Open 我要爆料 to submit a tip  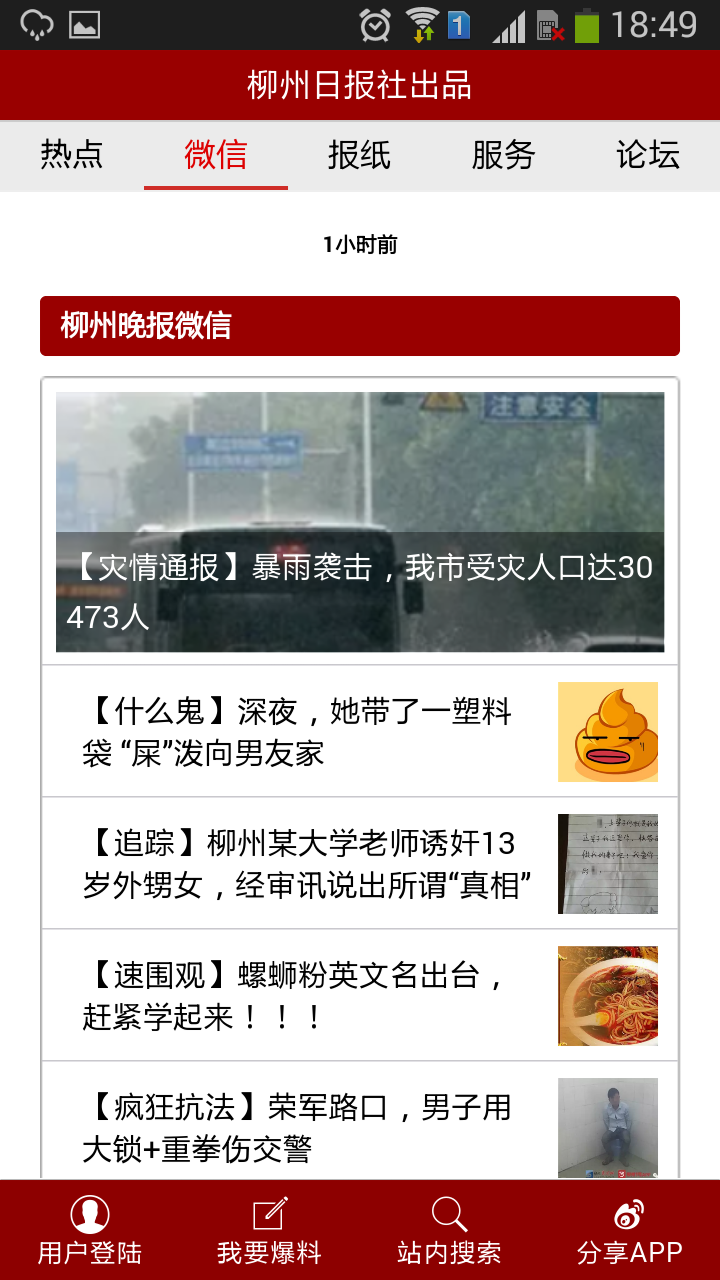click(270, 1230)
